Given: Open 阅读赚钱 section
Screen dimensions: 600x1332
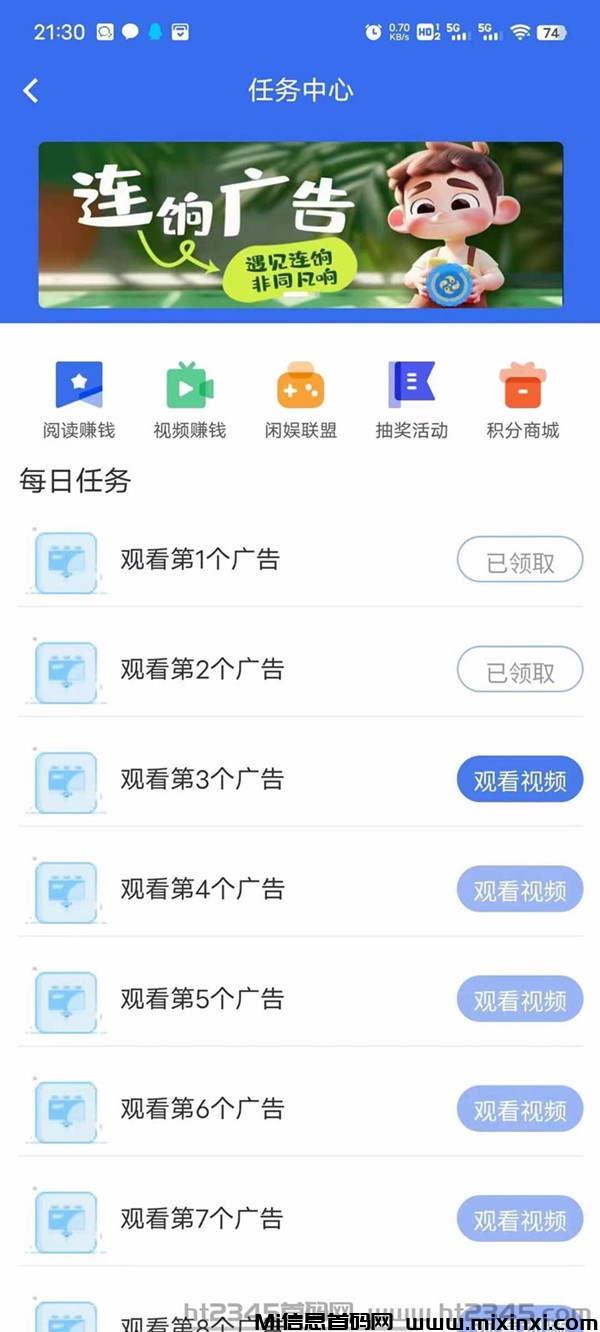Looking at the screenshot, I should (79, 400).
